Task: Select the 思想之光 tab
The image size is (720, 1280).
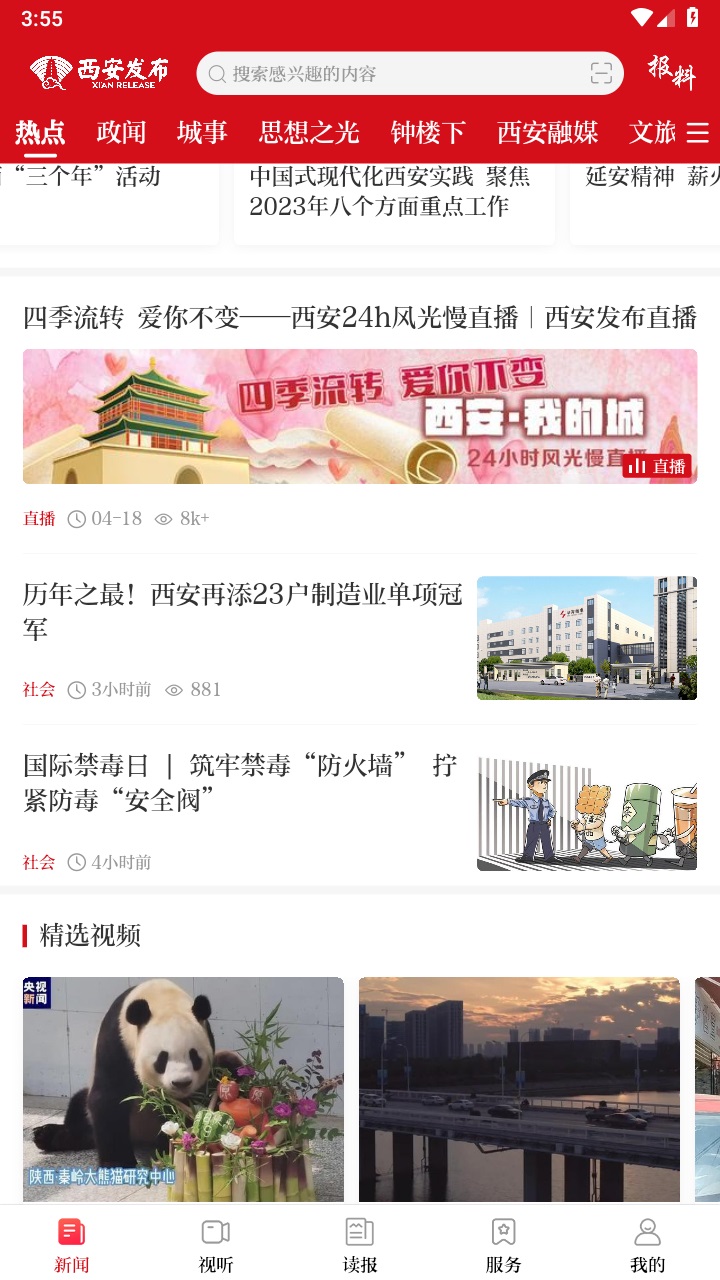Action: click(x=308, y=132)
